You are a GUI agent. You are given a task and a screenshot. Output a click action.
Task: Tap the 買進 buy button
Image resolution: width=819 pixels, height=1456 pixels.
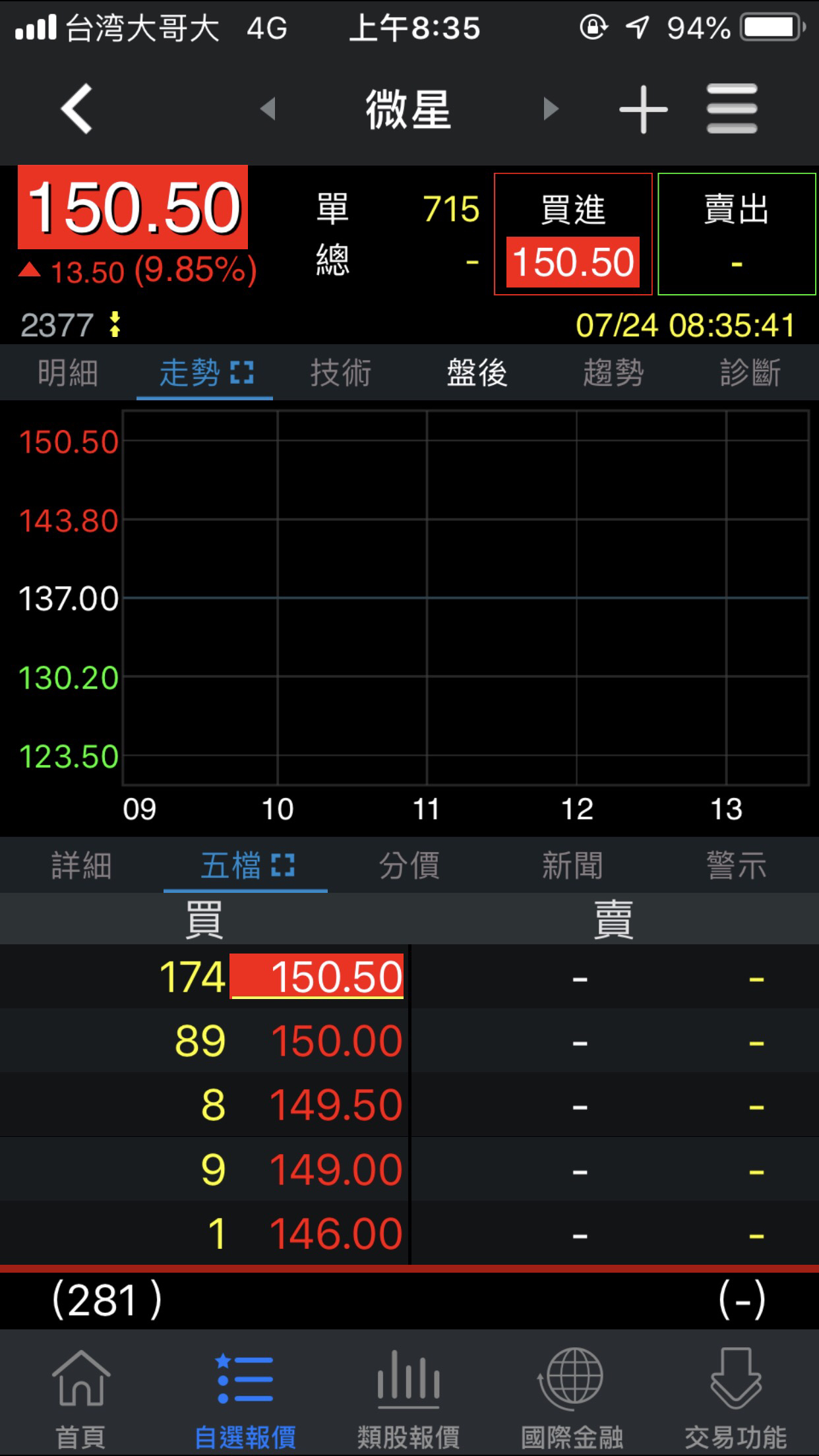(573, 234)
